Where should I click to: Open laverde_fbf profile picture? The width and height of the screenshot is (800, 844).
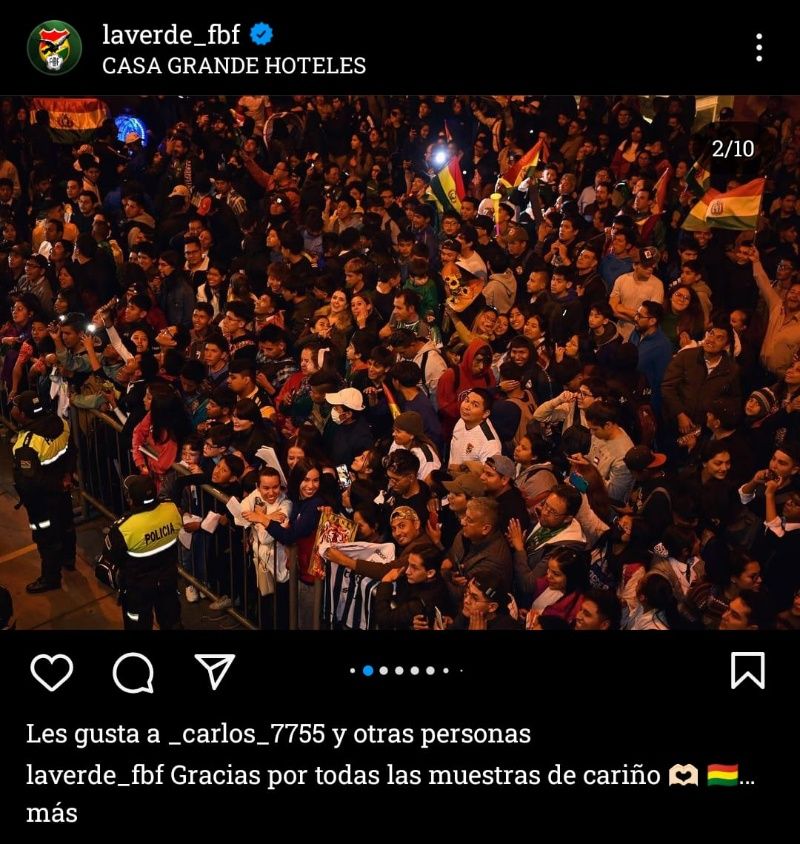pyautogui.click(x=54, y=48)
